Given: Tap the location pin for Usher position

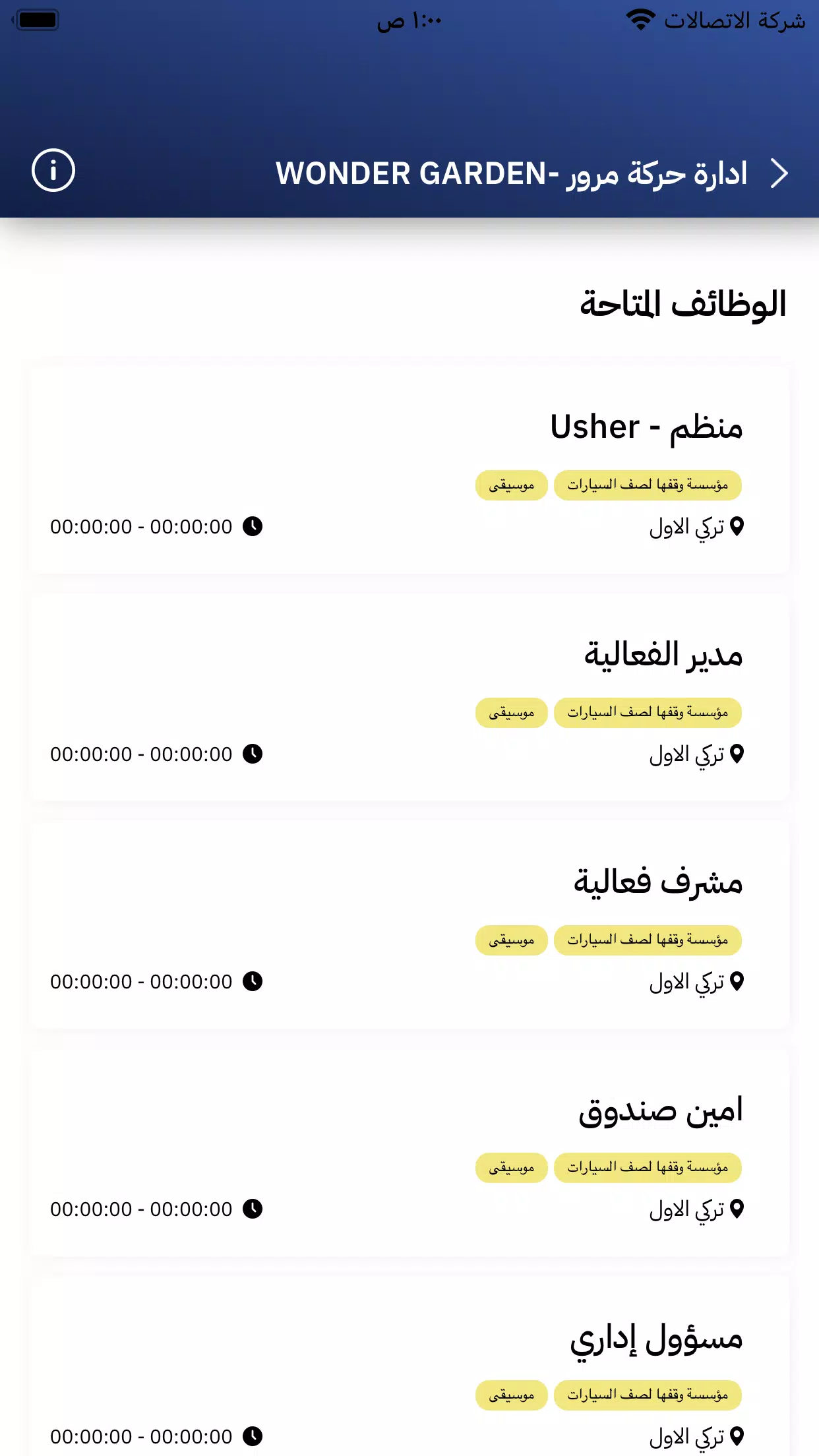Looking at the screenshot, I should [x=739, y=526].
